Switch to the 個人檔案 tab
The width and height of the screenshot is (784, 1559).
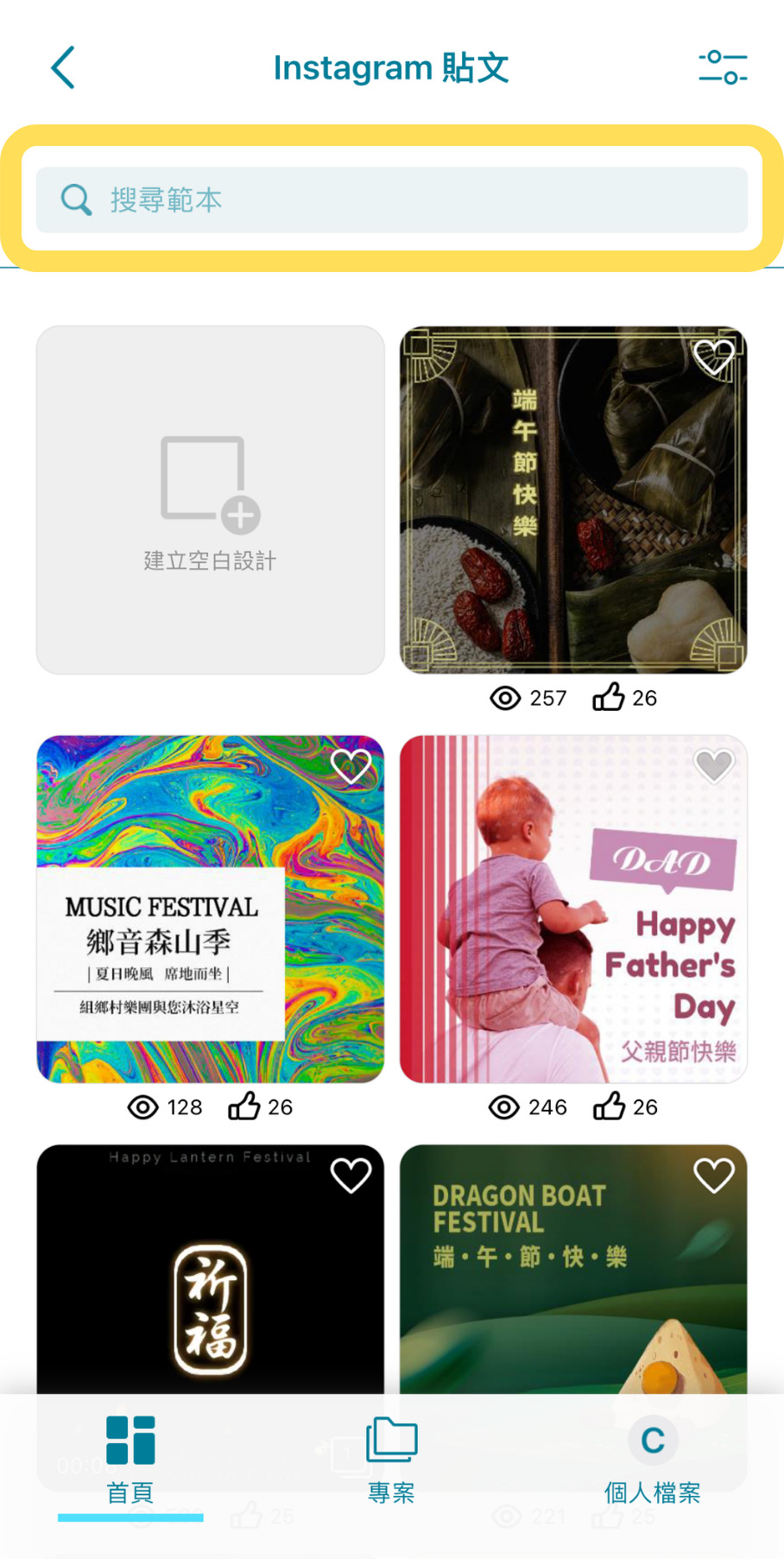pos(652,1490)
